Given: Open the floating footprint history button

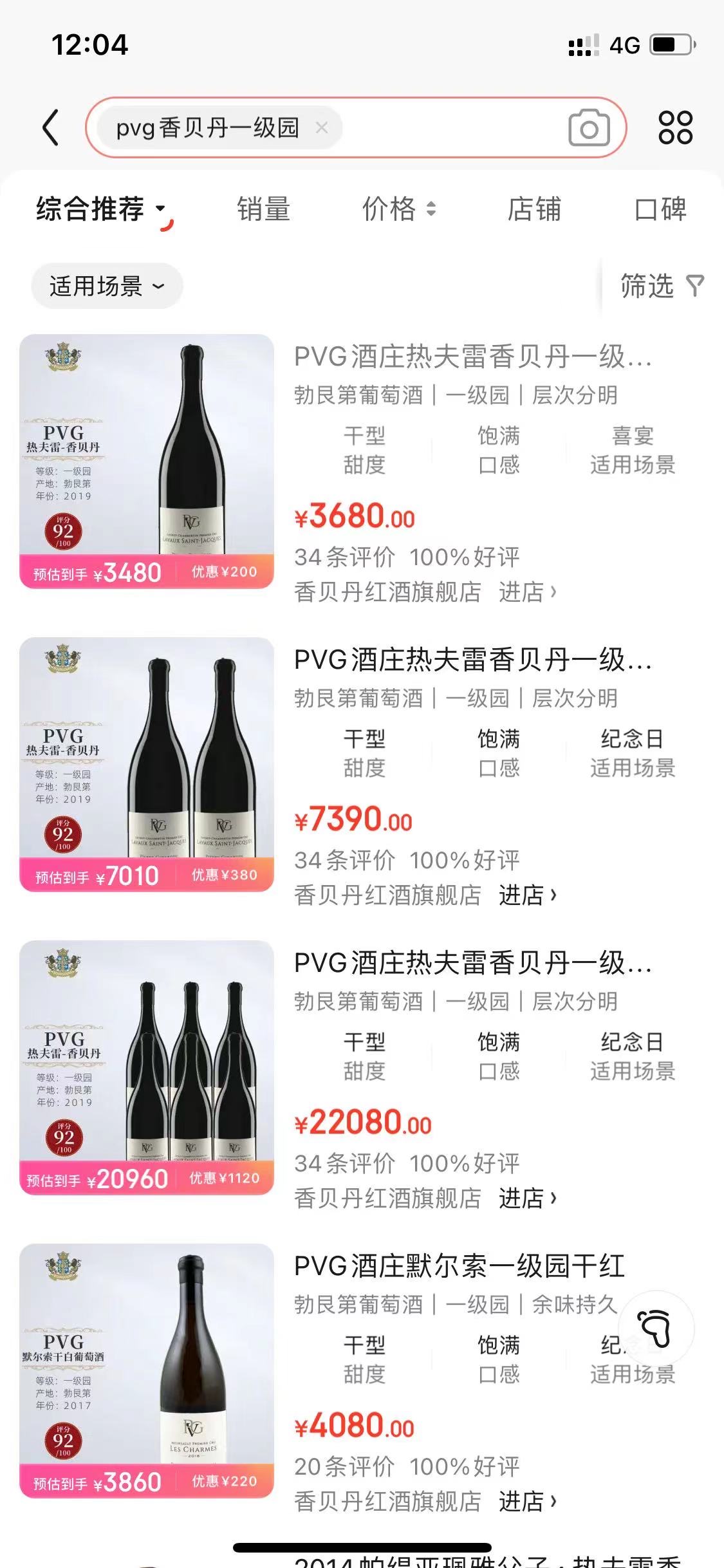Looking at the screenshot, I should coord(655,1328).
